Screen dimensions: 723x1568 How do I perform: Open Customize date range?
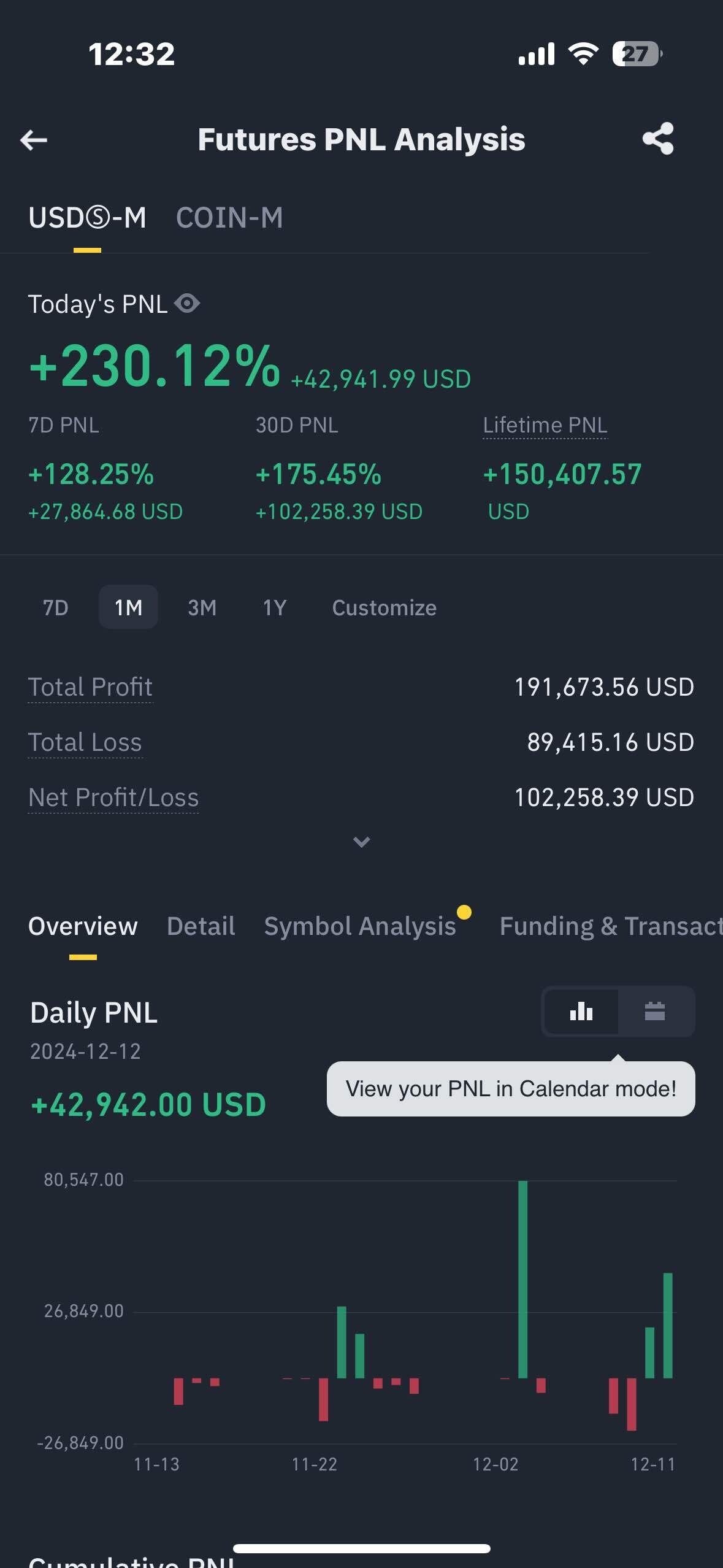(384, 607)
